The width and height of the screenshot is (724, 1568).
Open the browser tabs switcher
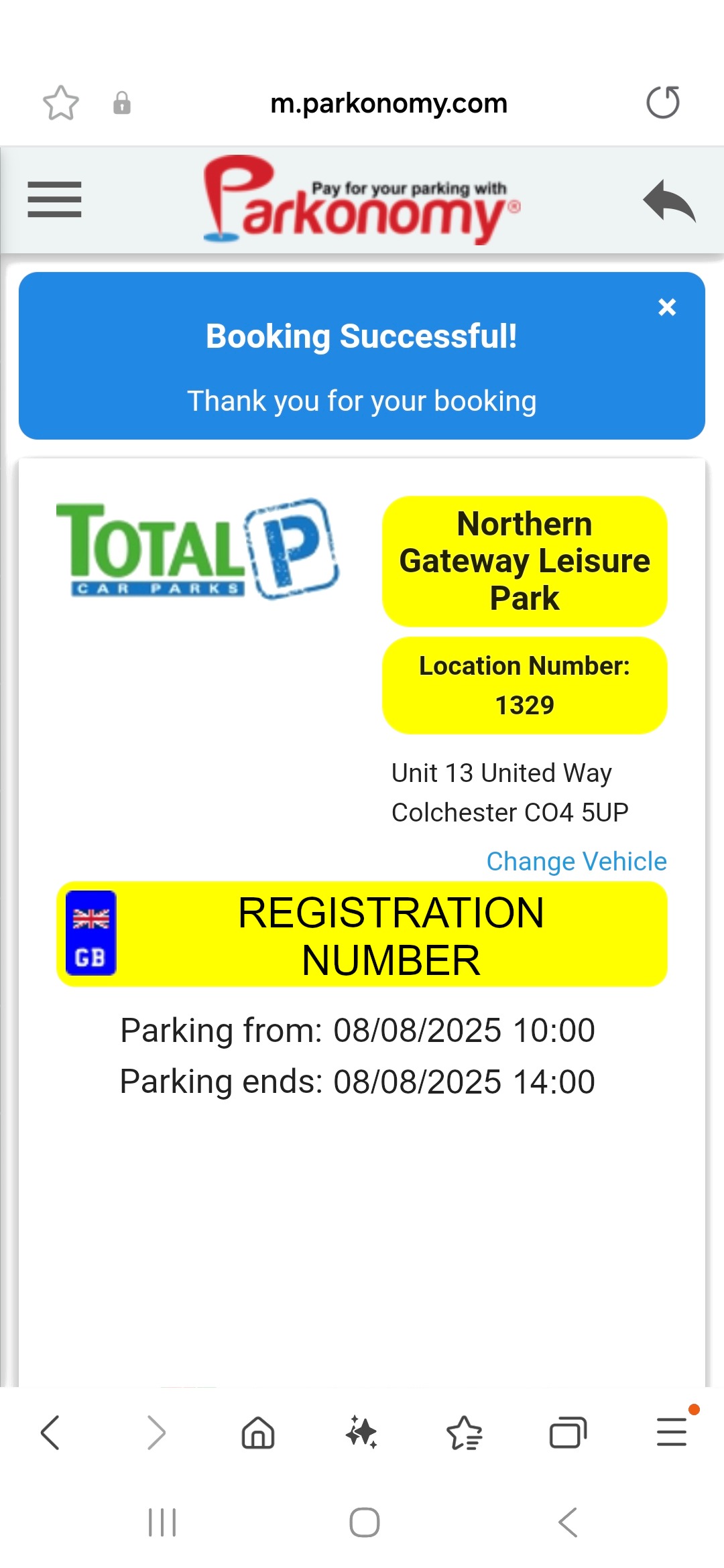(568, 1433)
